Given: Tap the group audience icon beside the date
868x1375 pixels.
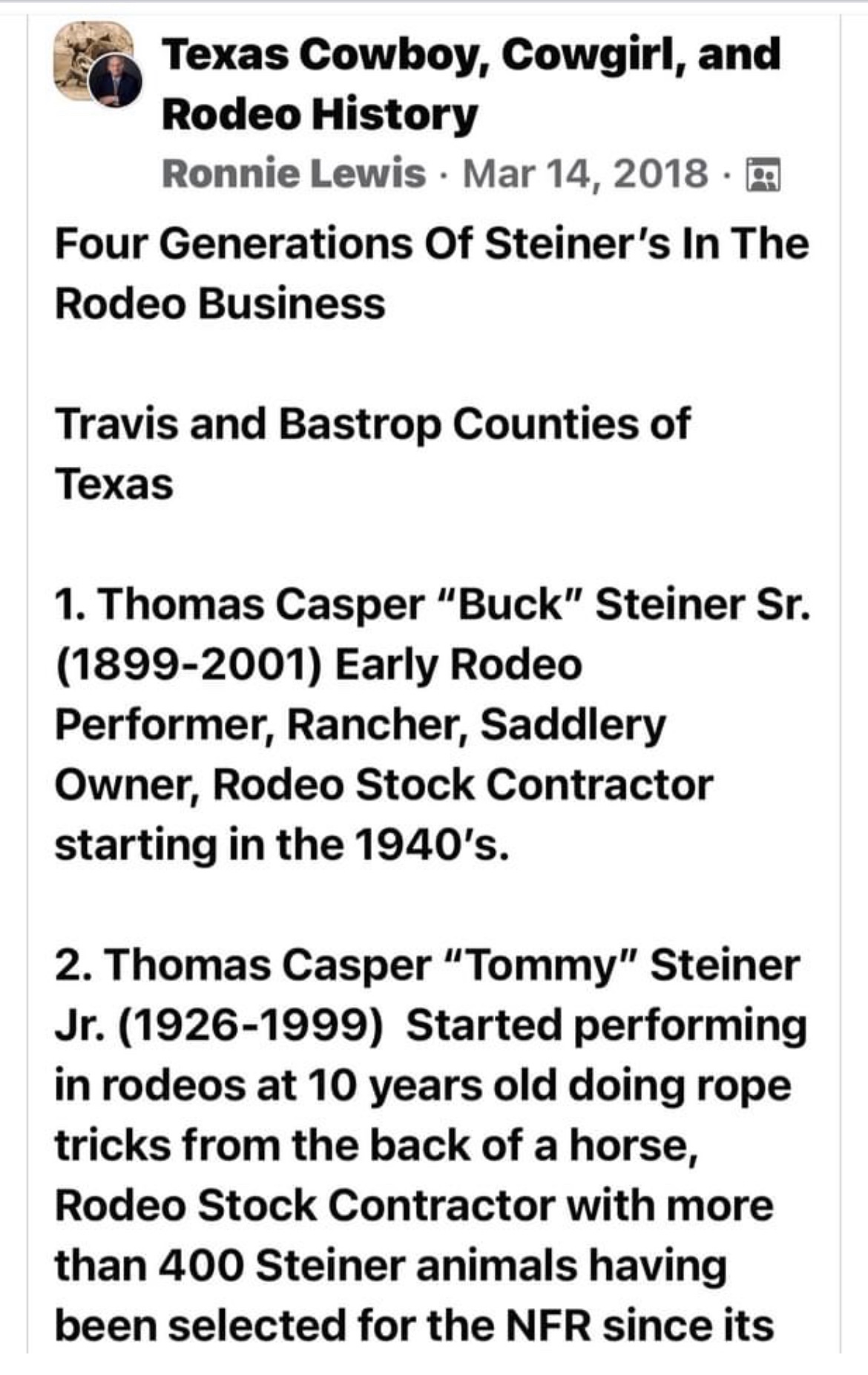Looking at the screenshot, I should (762, 175).
